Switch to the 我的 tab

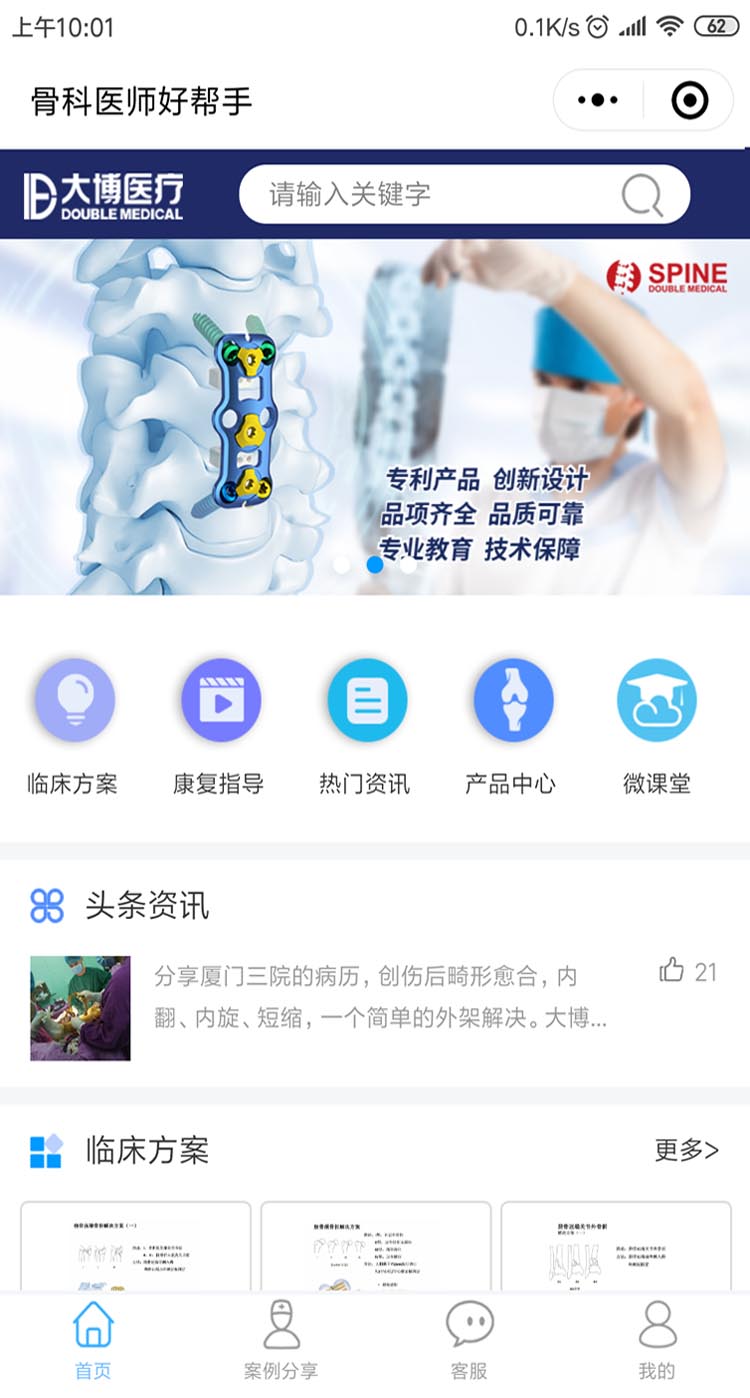[657, 1342]
